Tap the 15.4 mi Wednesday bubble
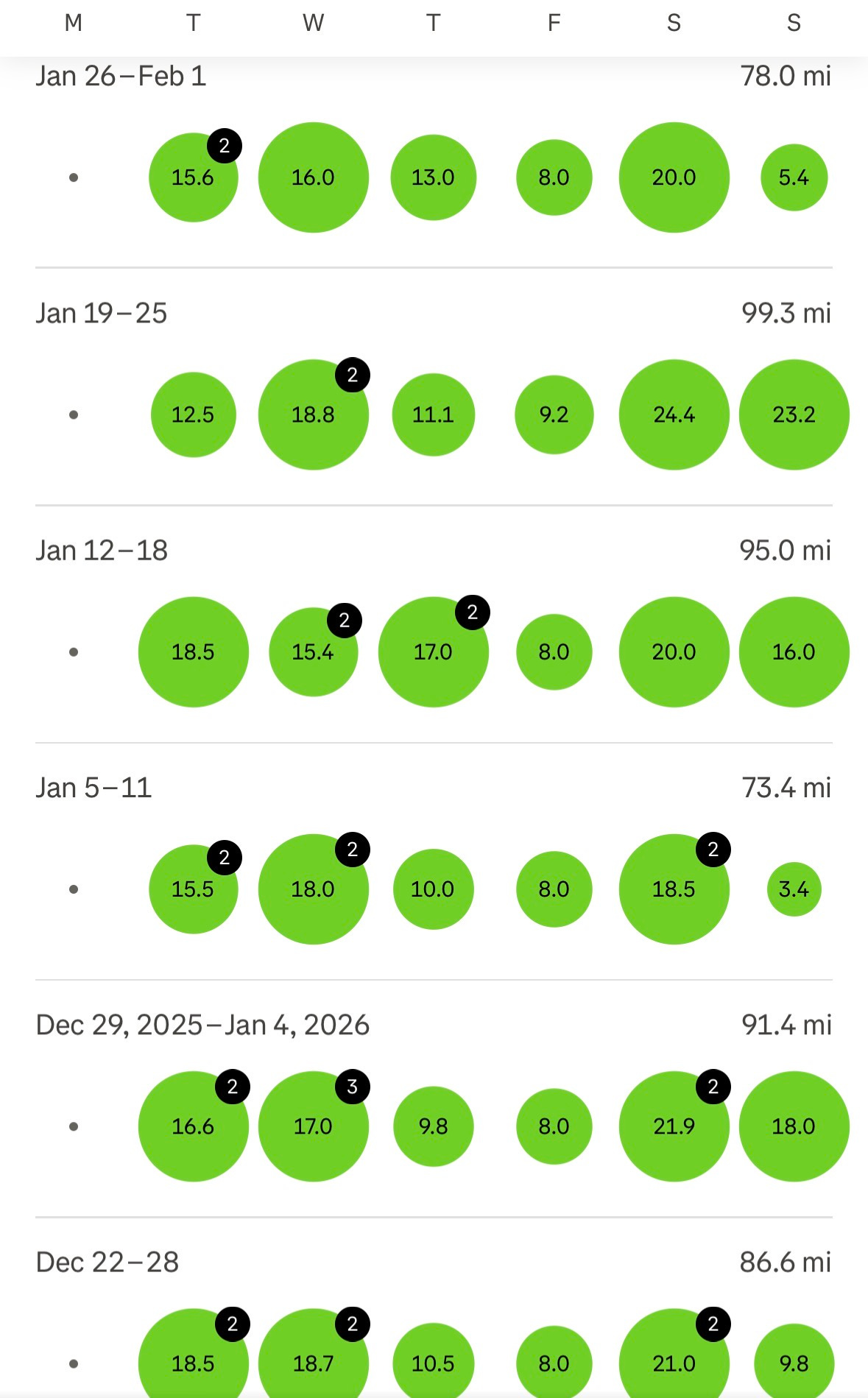The width and height of the screenshot is (868, 1398). tap(313, 652)
